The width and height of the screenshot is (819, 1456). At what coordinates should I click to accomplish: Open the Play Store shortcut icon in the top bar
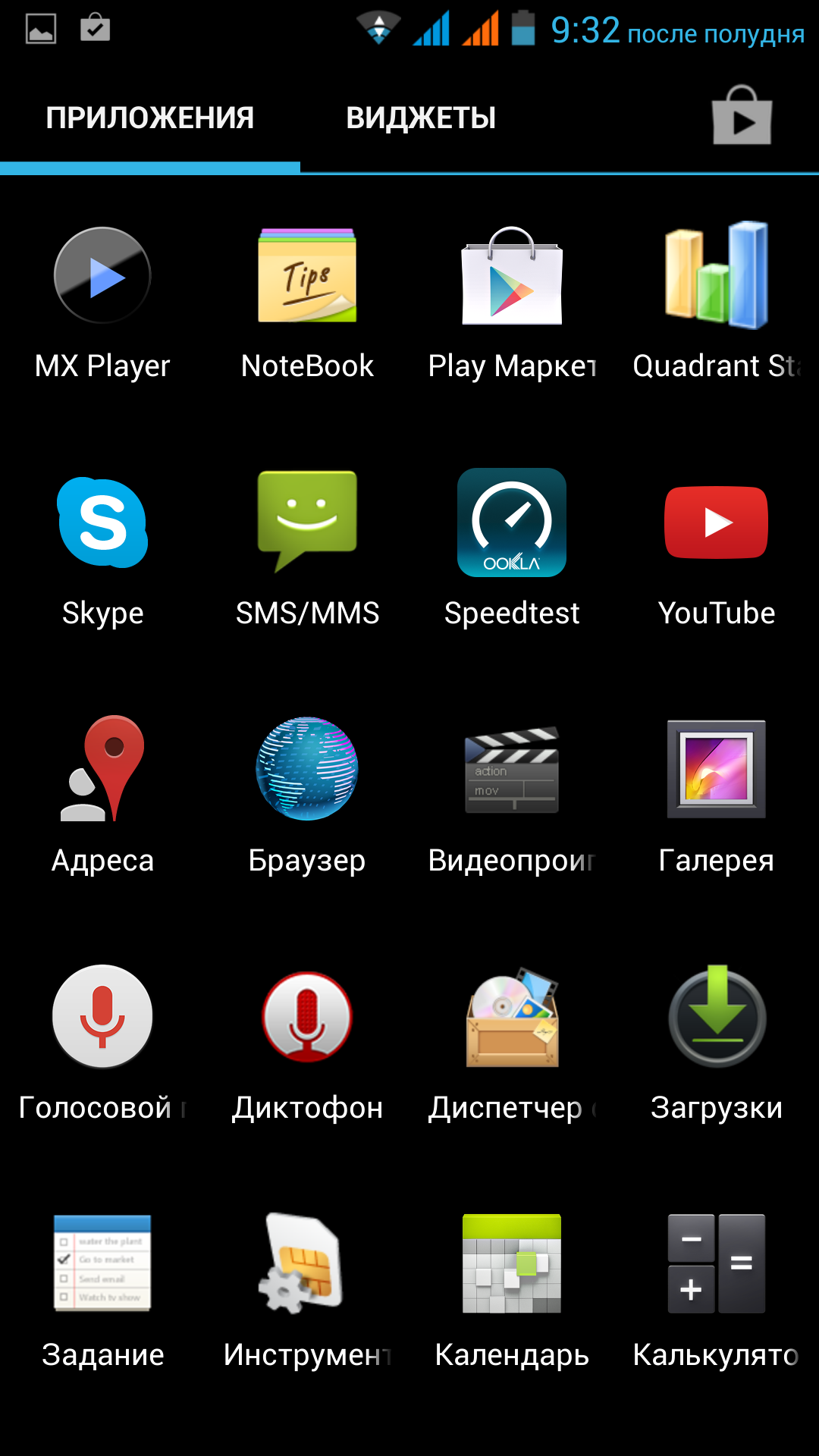point(742,116)
